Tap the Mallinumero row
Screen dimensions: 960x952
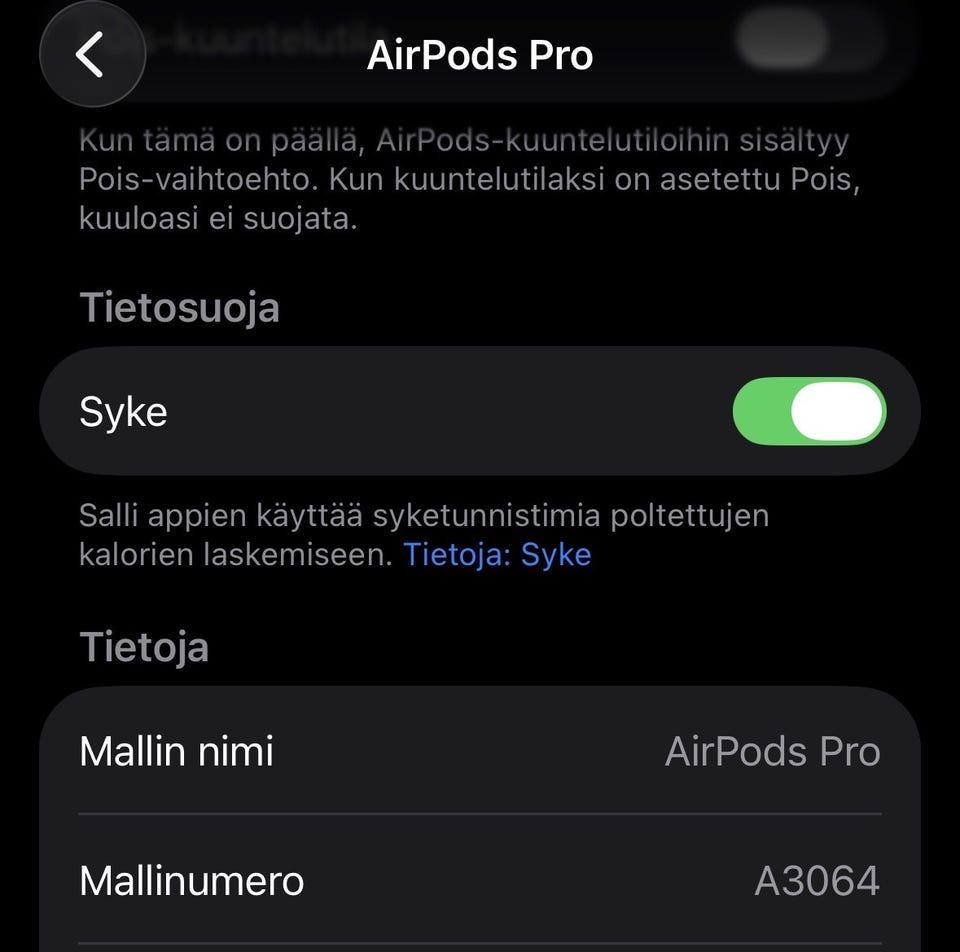(480, 881)
